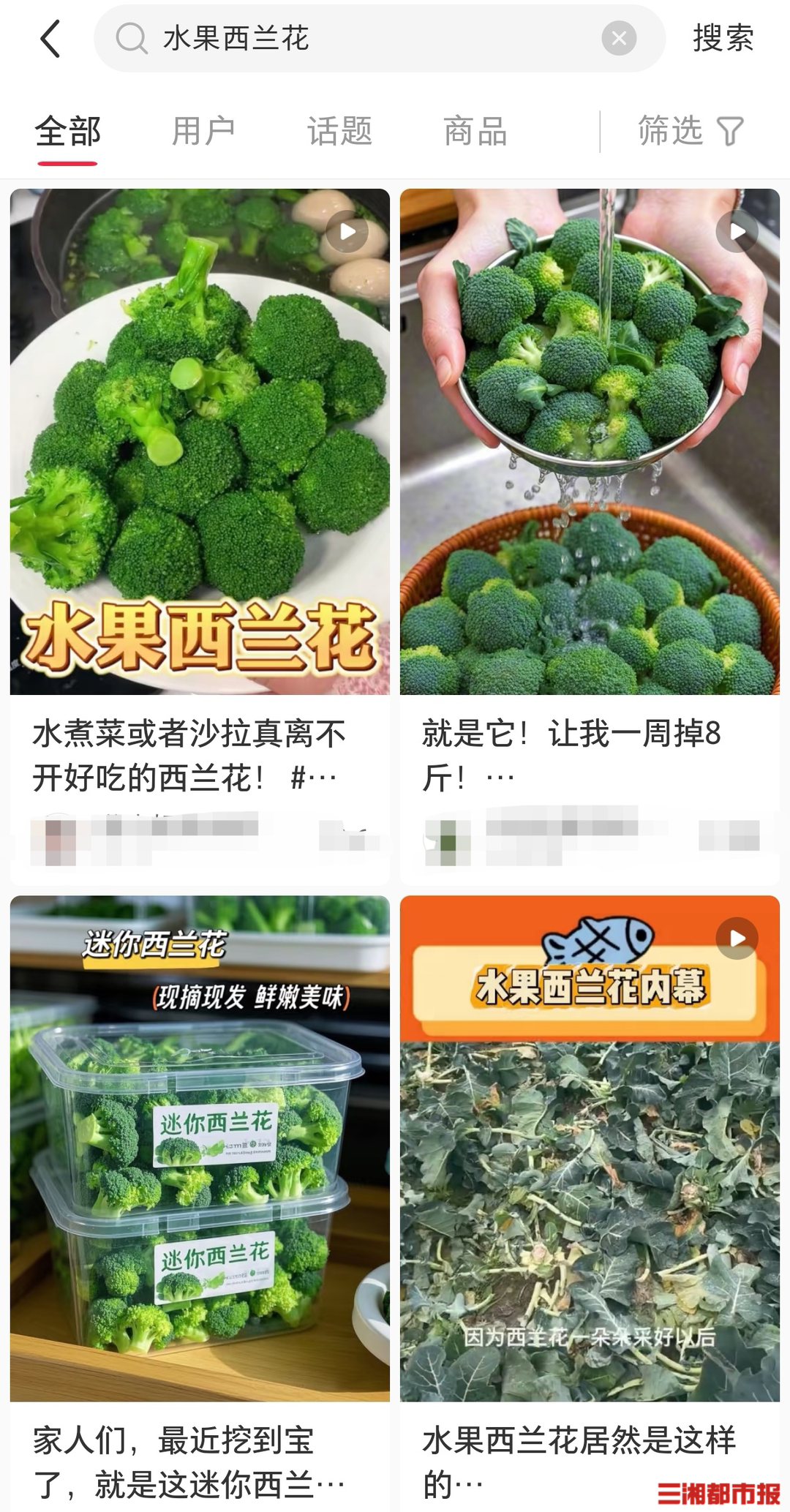Open the 水果西兰花内幕 video post

click(590, 1148)
